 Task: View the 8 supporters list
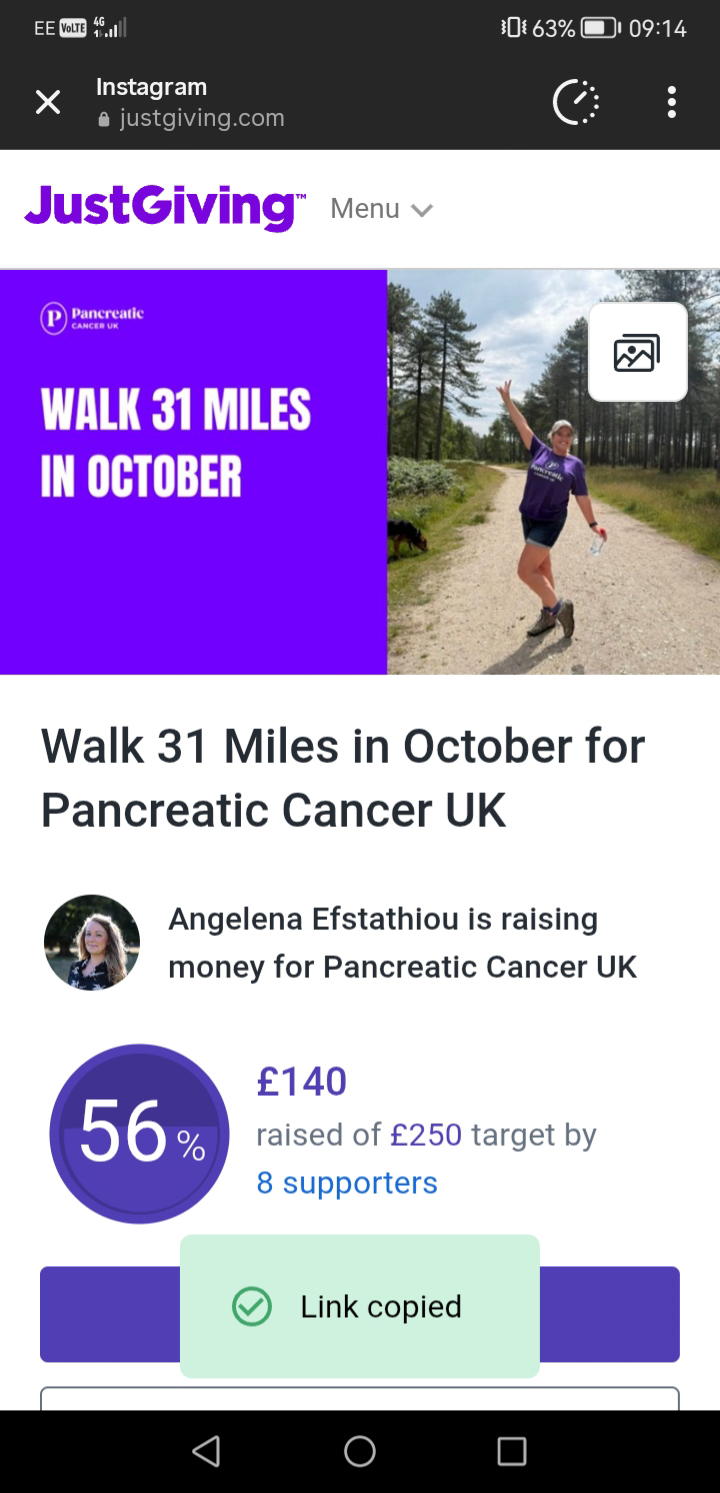point(347,1183)
